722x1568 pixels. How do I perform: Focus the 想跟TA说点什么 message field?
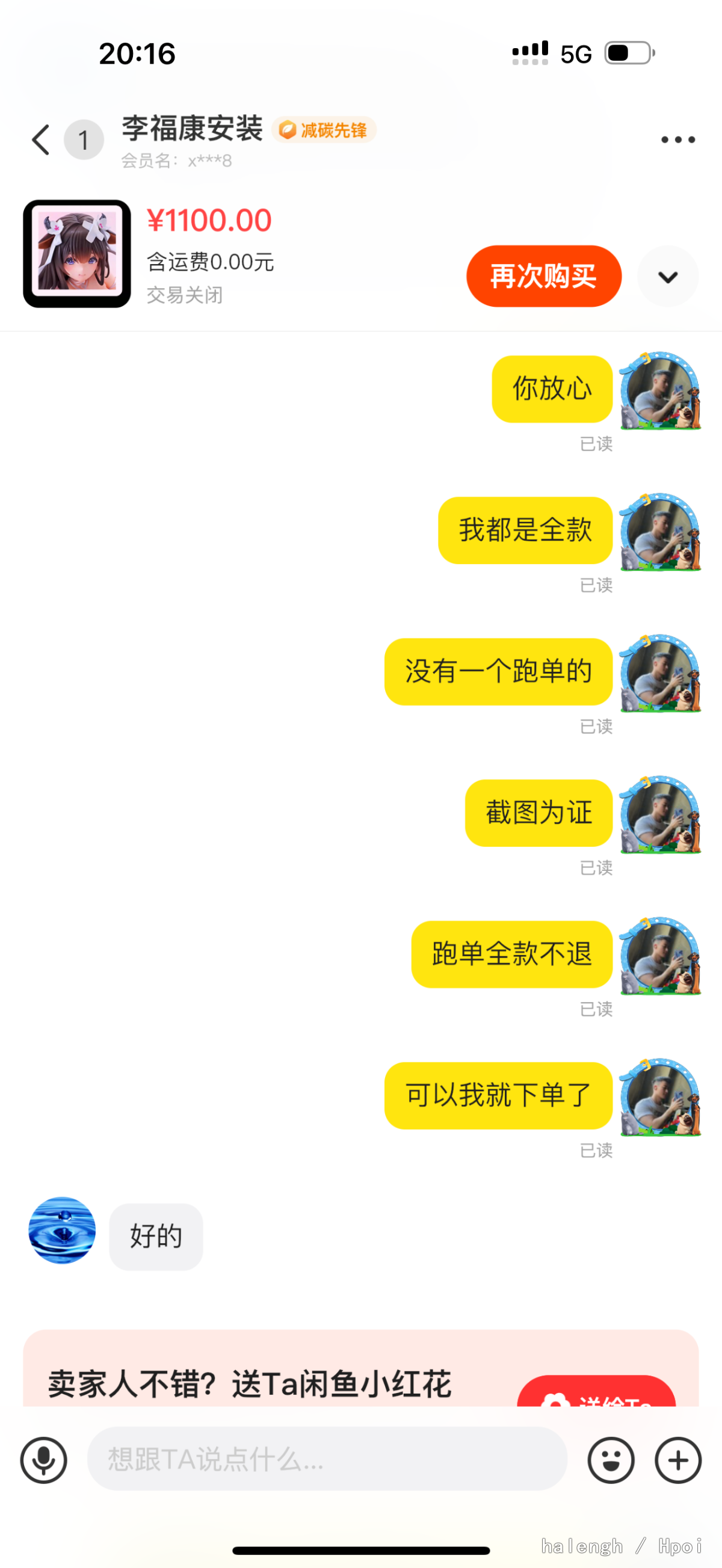point(327,1459)
